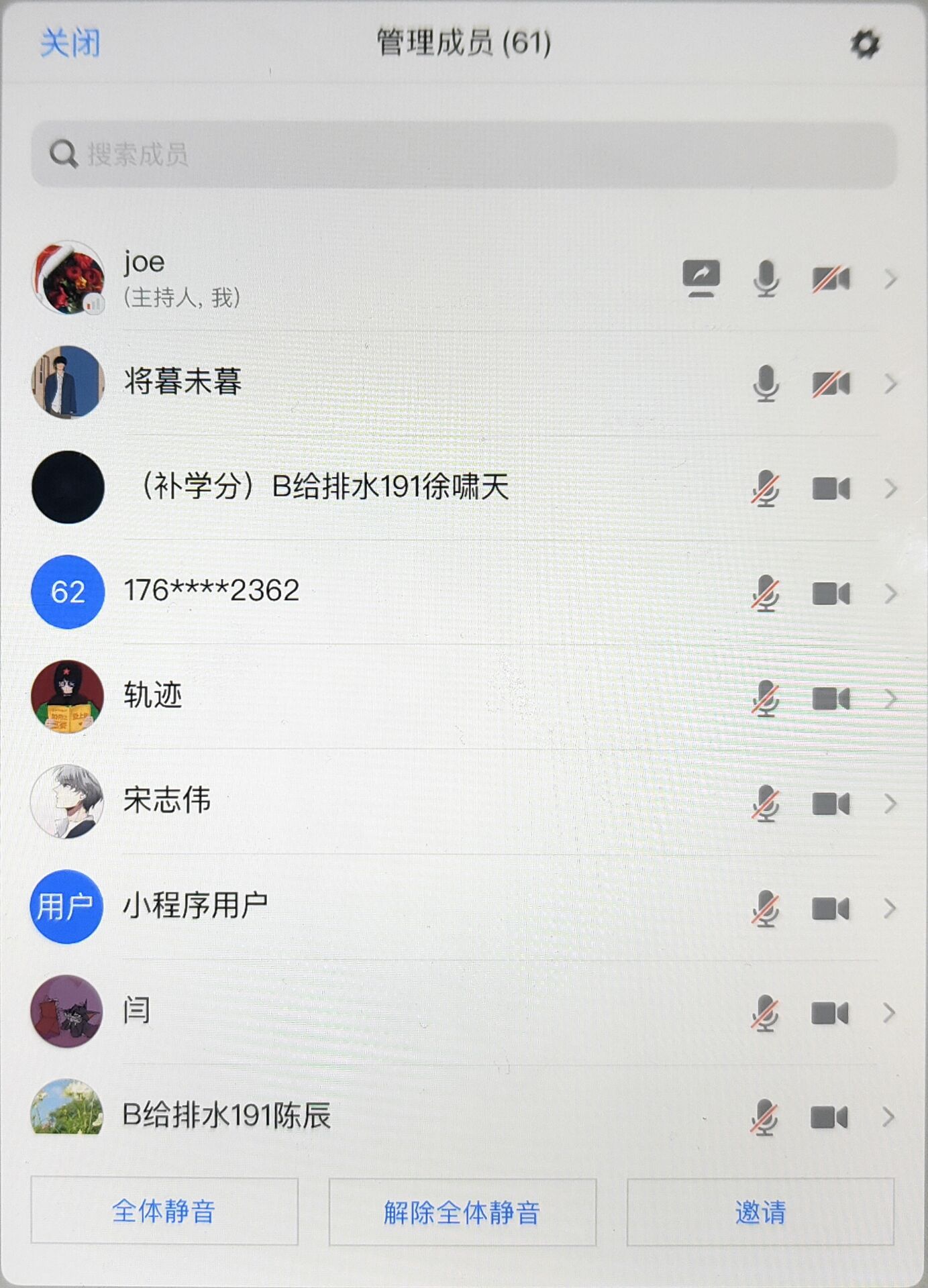Mute everyone with 全体静音

point(164,1212)
